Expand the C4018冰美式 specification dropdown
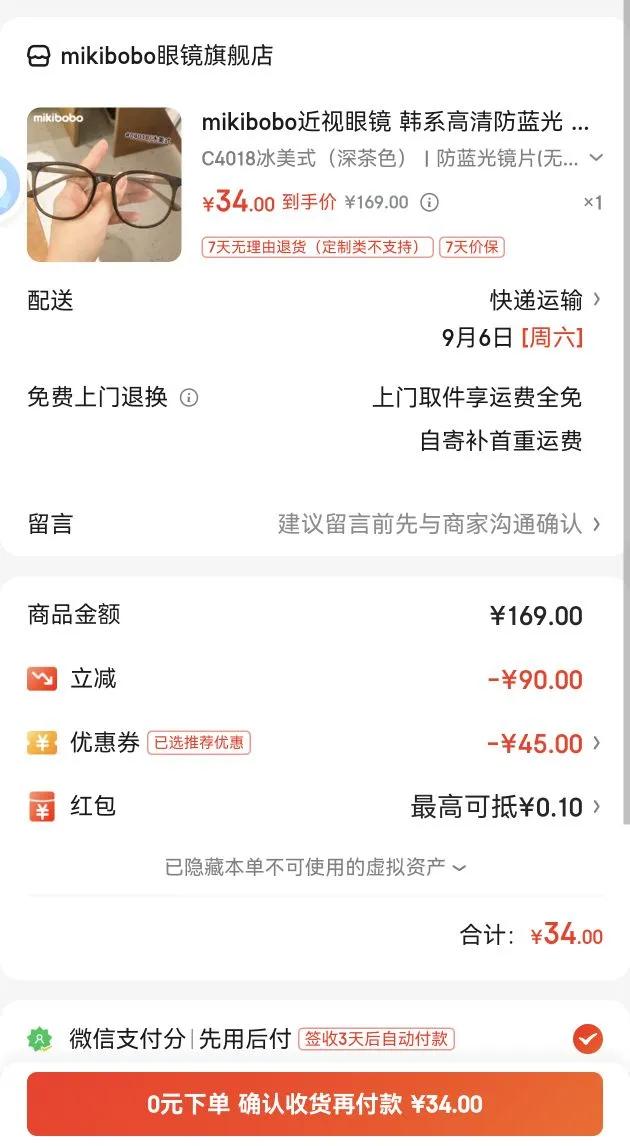The height and width of the screenshot is (1146, 630). pos(596,158)
